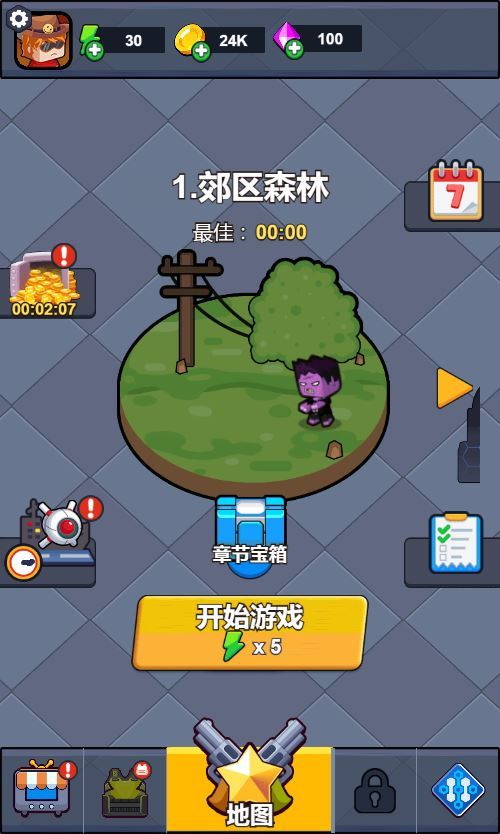Screen dimensions: 500x834
Task: Add more energy with the green plus
Action: [x=95, y=52]
